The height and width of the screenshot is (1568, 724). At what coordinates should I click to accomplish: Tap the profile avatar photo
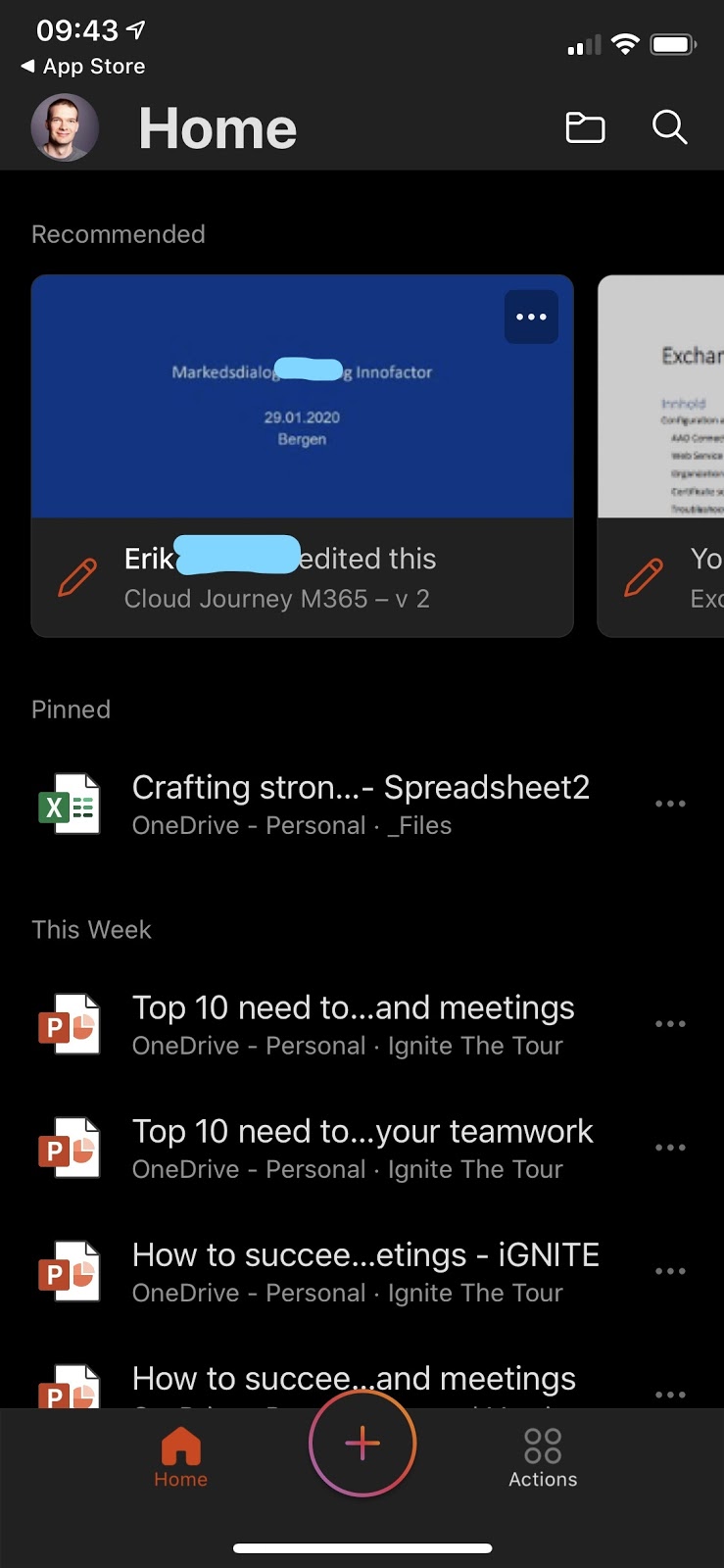65,127
